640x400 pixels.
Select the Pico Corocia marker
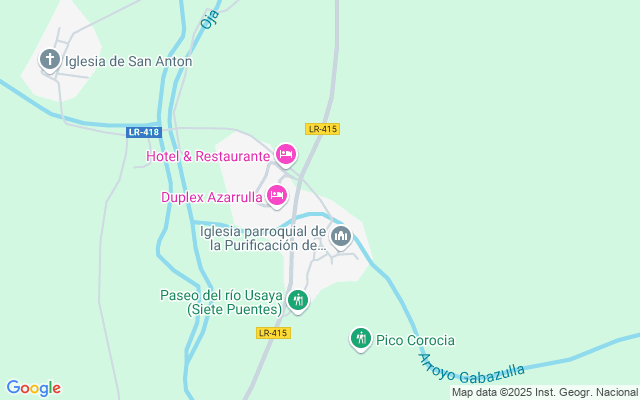361,340
